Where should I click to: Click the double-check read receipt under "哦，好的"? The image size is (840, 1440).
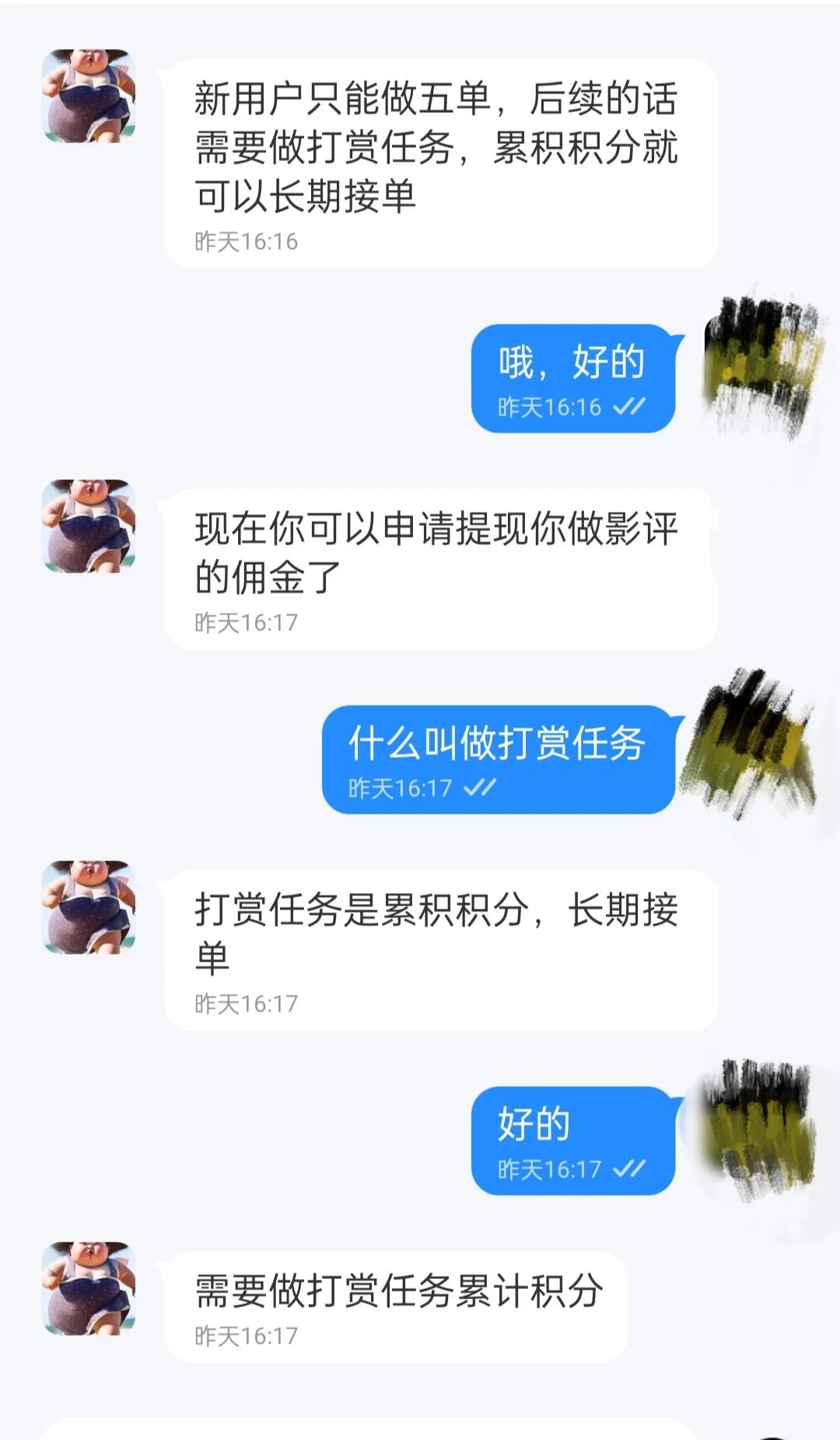pos(632,407)
